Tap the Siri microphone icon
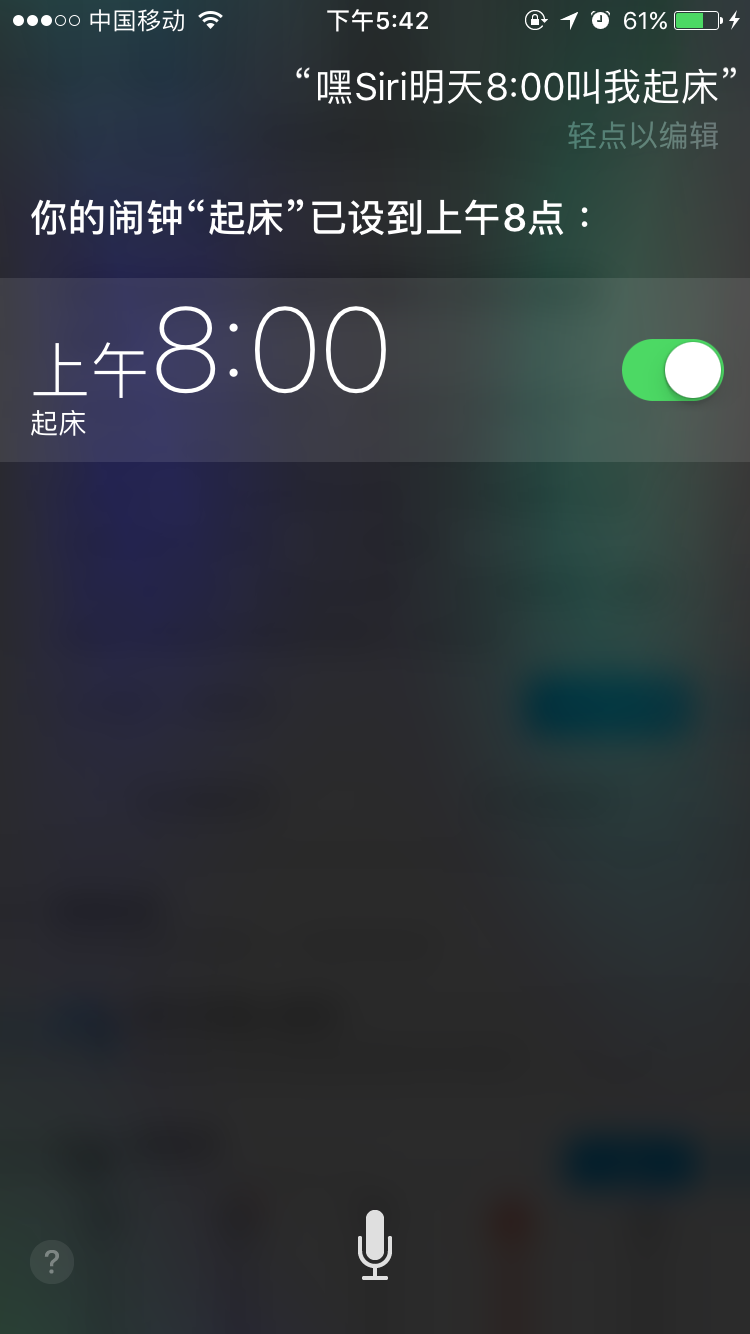Image resolution: width=750 pixels, height=1334 pixels. click(x=375, y=1246)
